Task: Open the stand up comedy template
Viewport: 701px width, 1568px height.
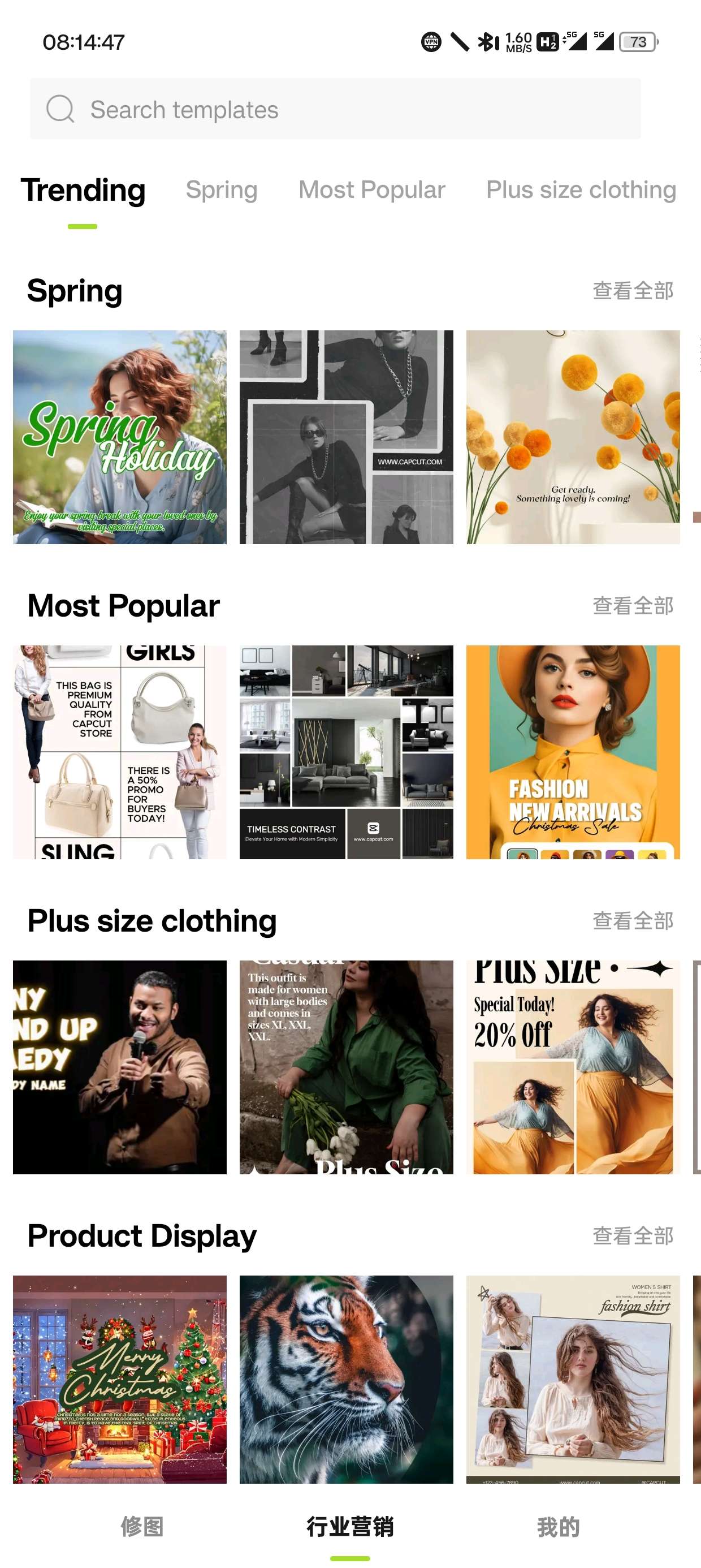Action: (x=120, y=1067)
